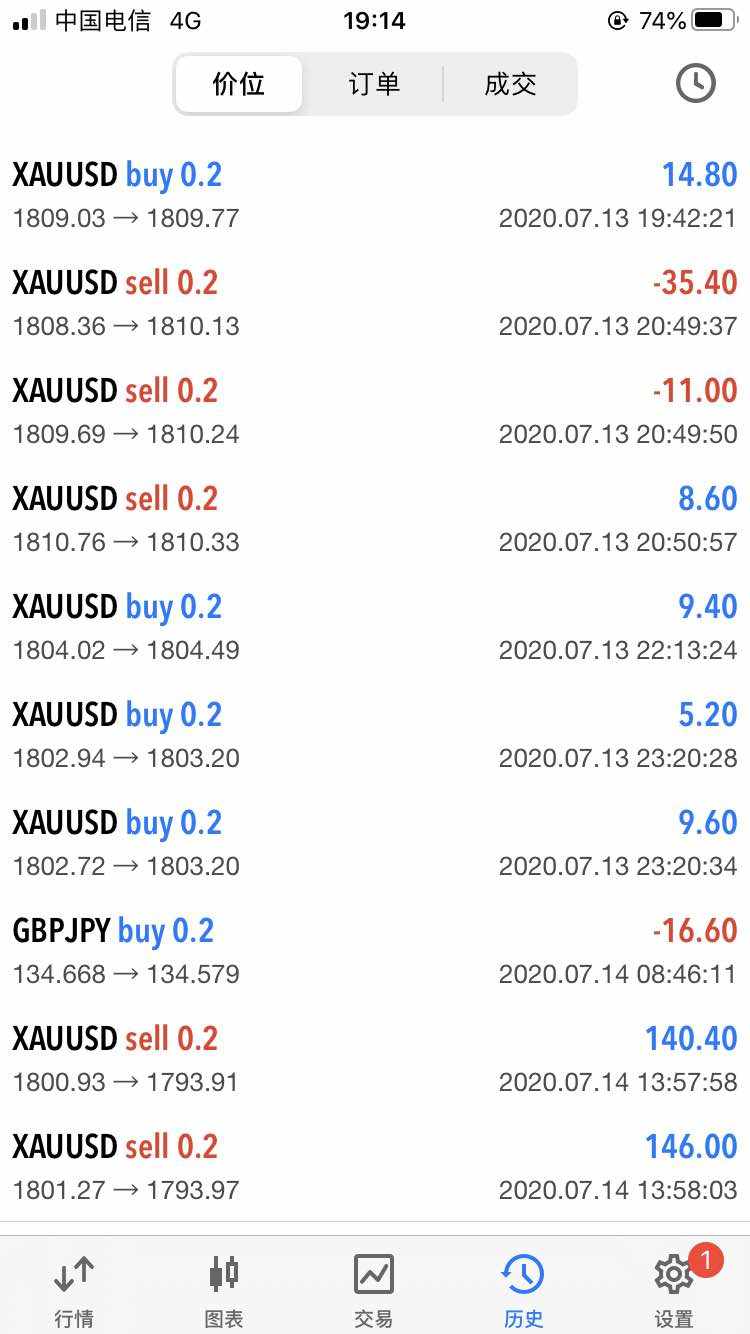Go to the 图表 chart tab

(x=224, y=1288)
